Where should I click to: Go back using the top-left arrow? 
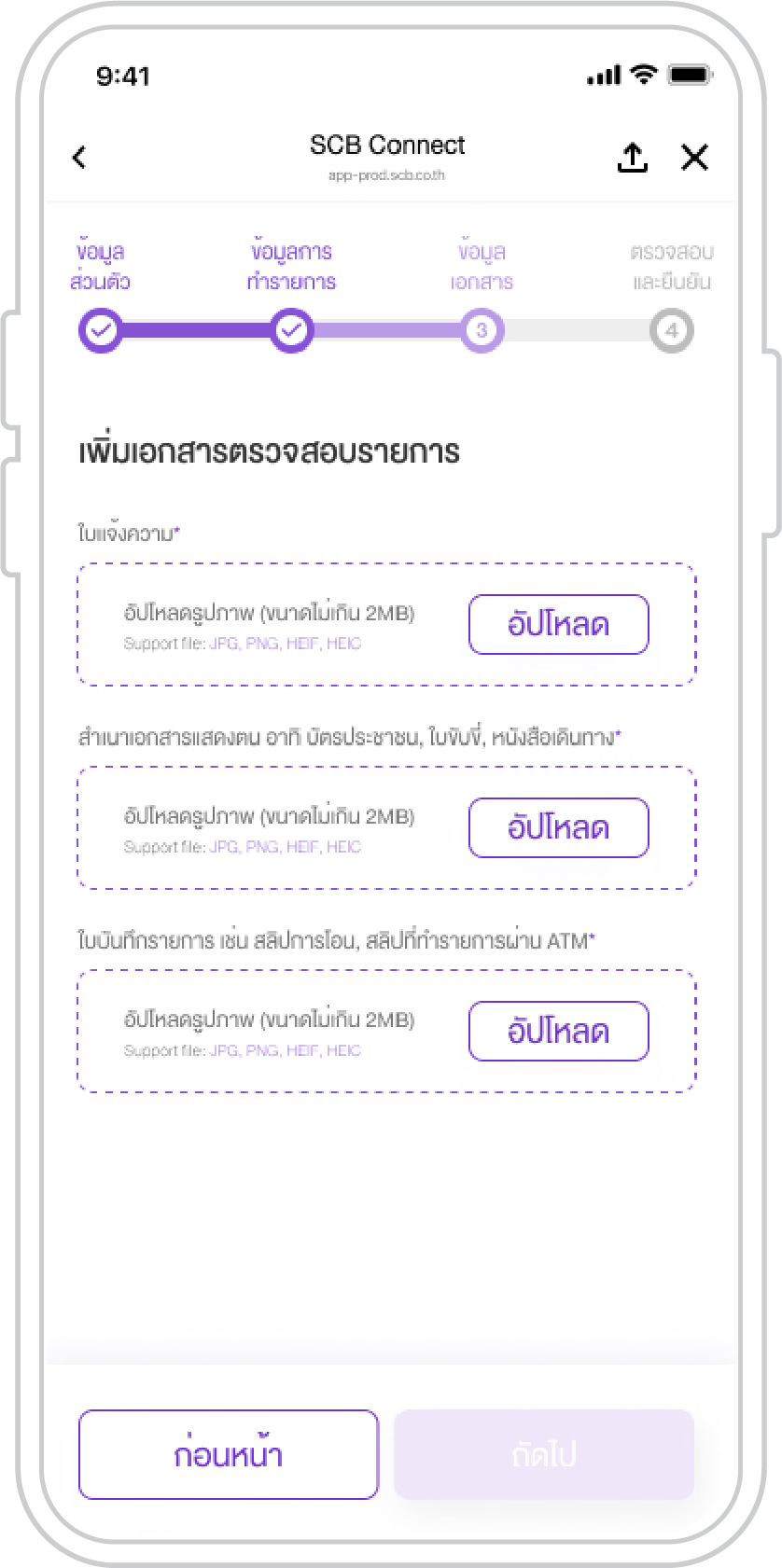pos(79,158)
